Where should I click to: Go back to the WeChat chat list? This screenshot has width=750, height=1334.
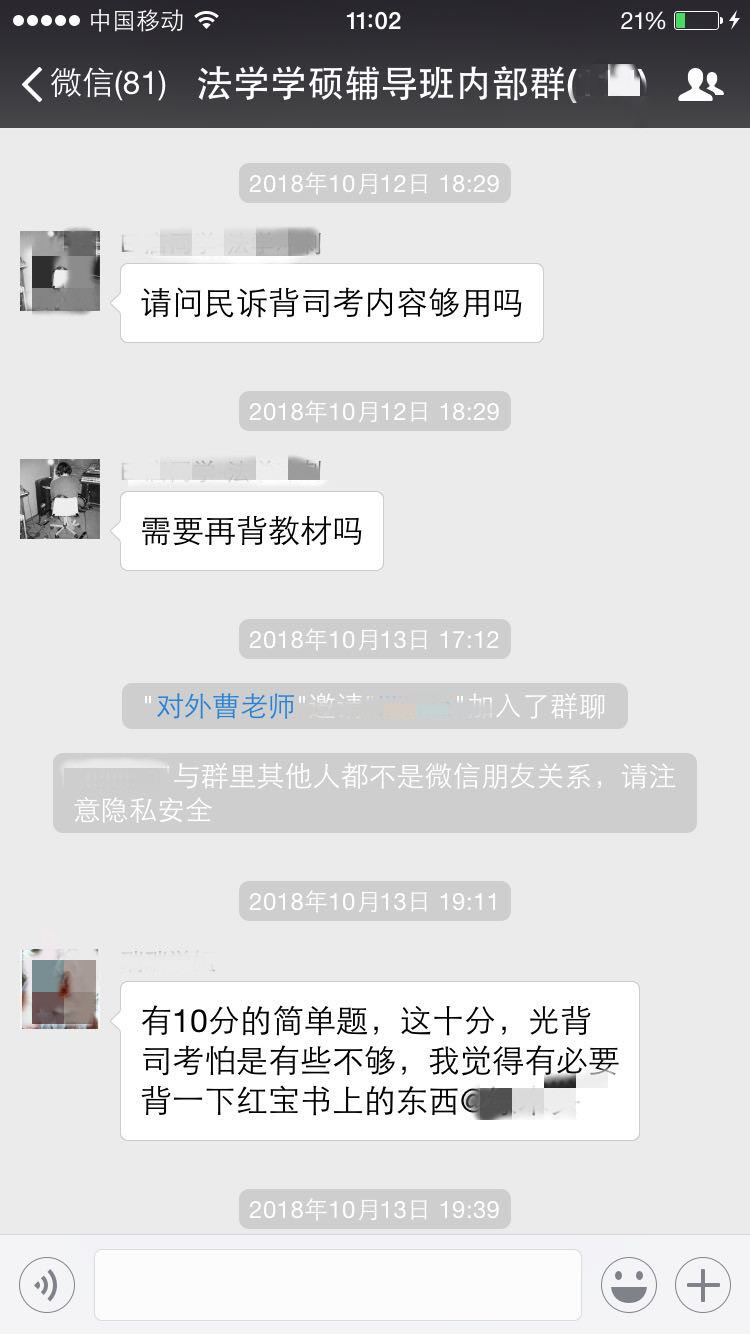[92, 84]
